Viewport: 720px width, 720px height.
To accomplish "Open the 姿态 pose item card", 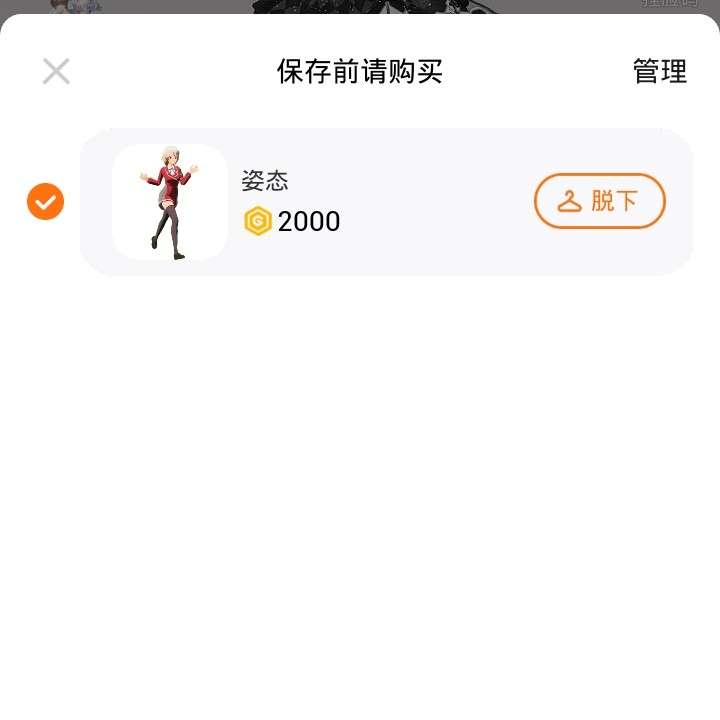I will coord(380,202).
